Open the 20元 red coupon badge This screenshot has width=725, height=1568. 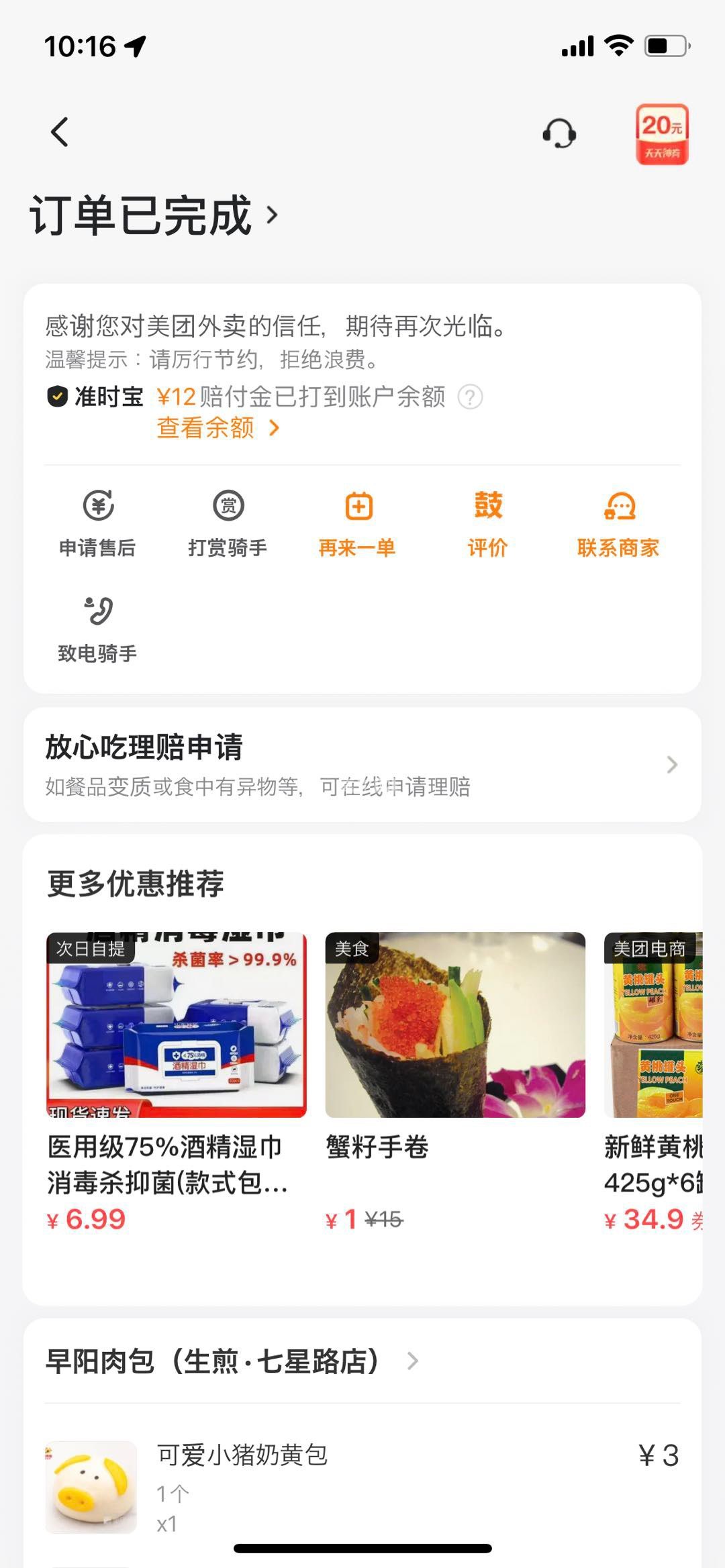click(x=662, y=134)
